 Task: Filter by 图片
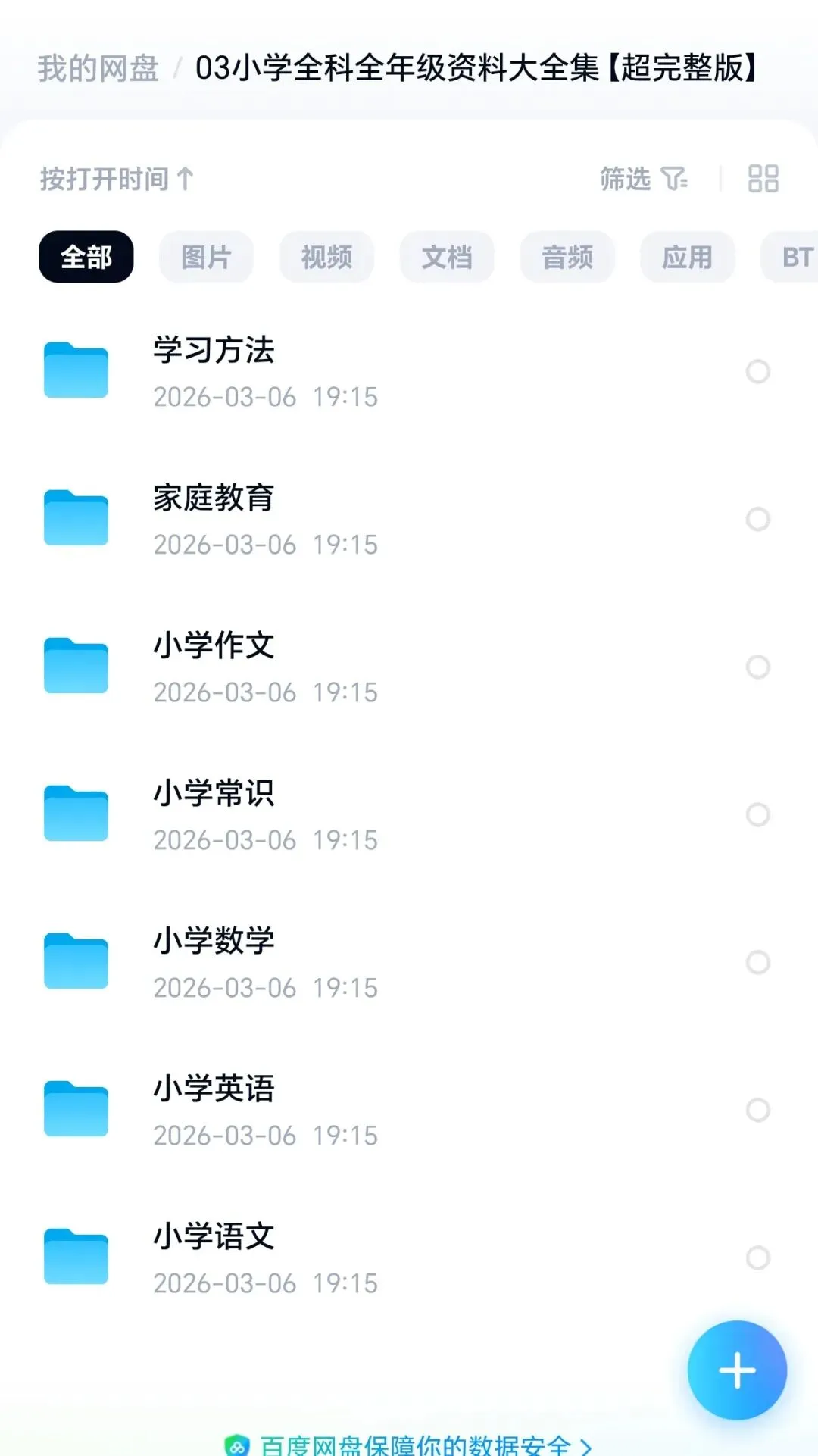(206, 257)
